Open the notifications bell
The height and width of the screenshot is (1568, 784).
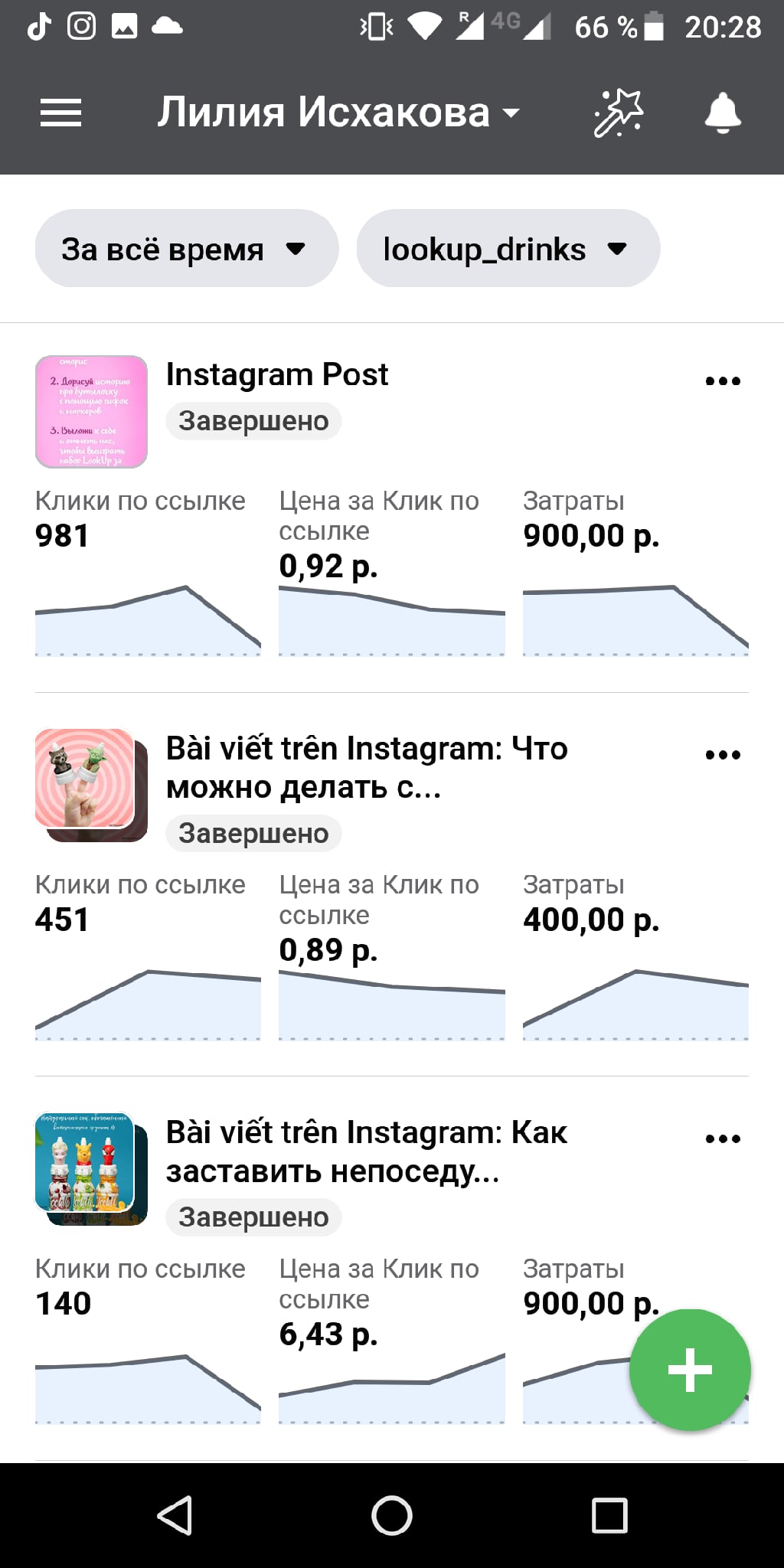tap(722, 113)
